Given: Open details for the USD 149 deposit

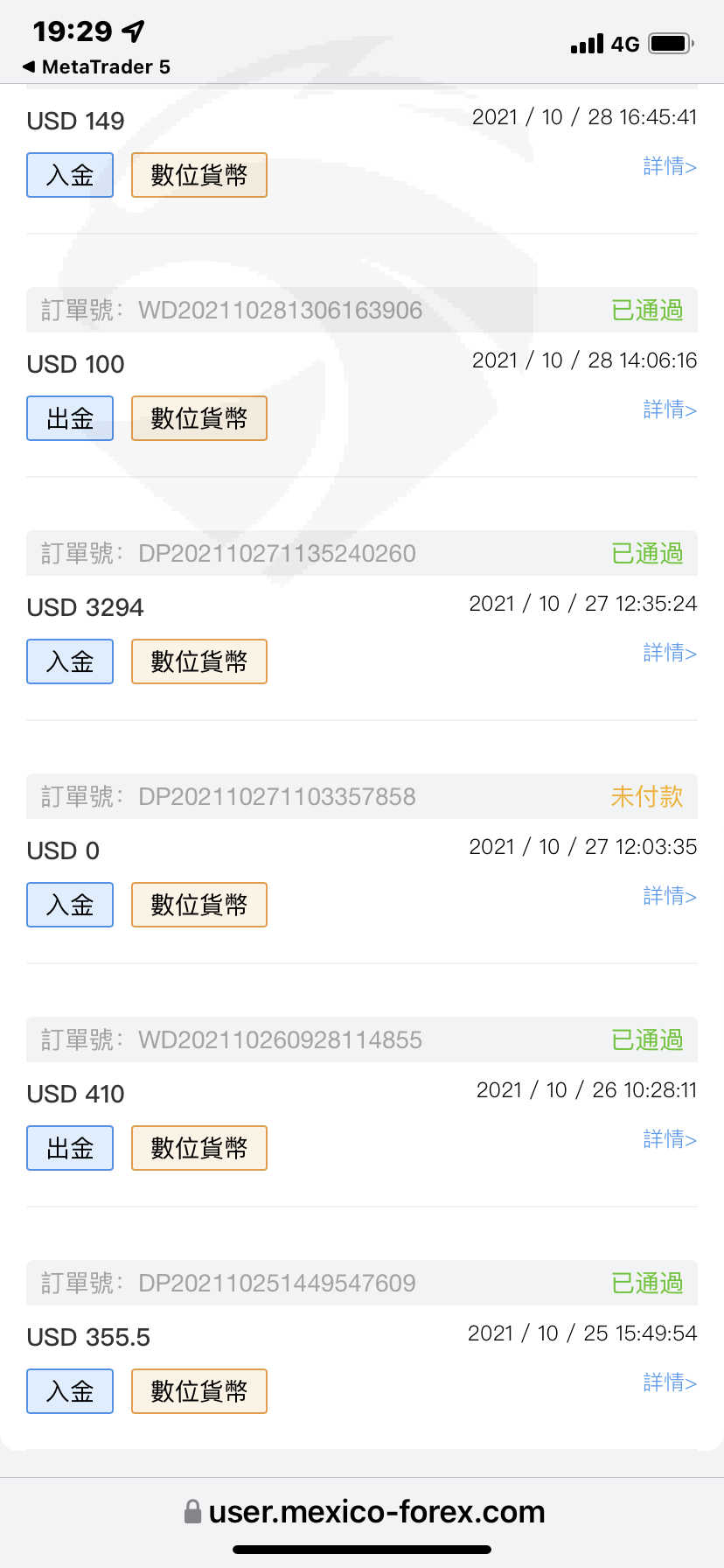Looking at the screenshot, I should click(x=670, y=166).
